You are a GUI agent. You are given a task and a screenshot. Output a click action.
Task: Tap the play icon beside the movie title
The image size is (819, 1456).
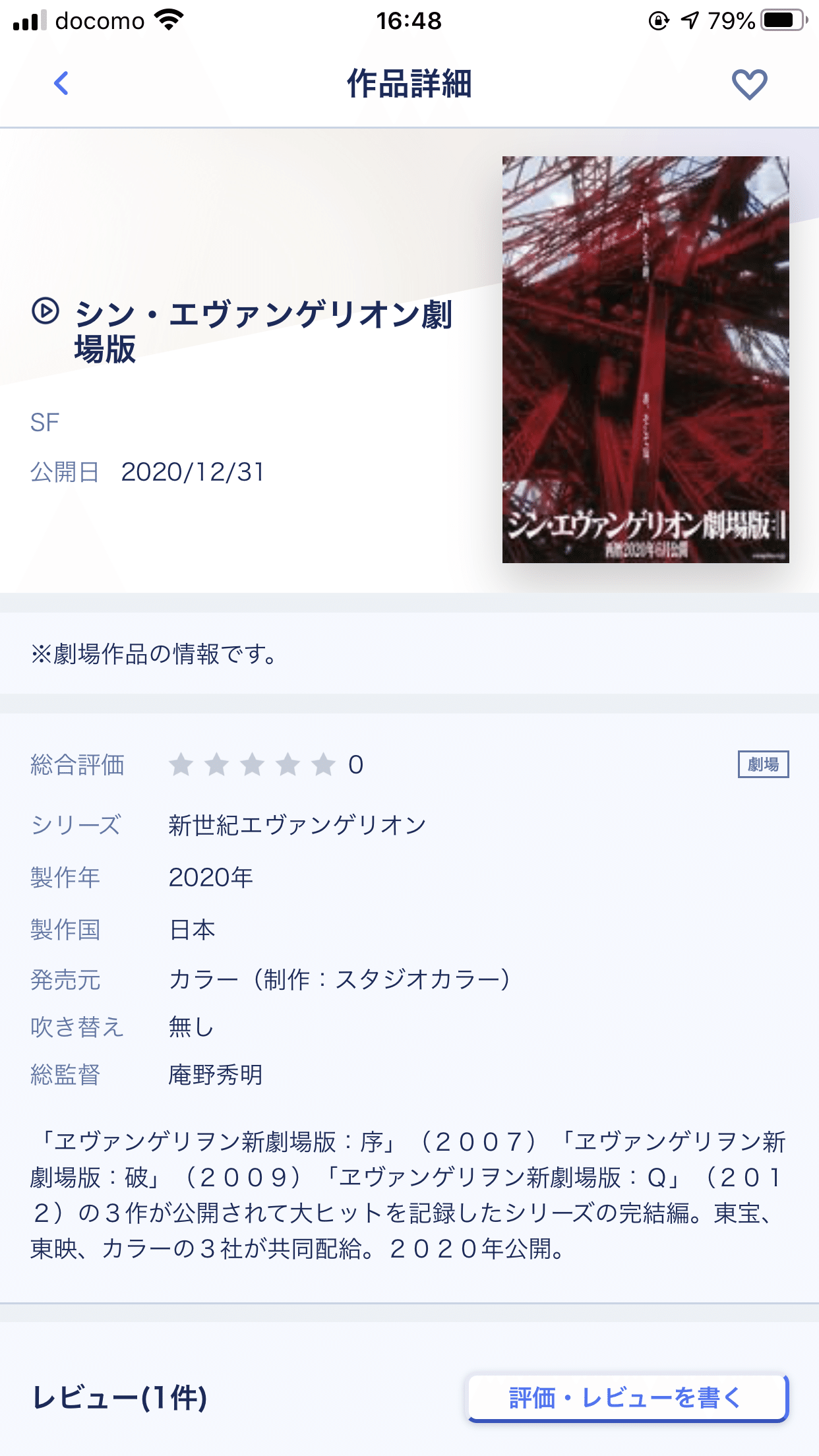(45, 311)
